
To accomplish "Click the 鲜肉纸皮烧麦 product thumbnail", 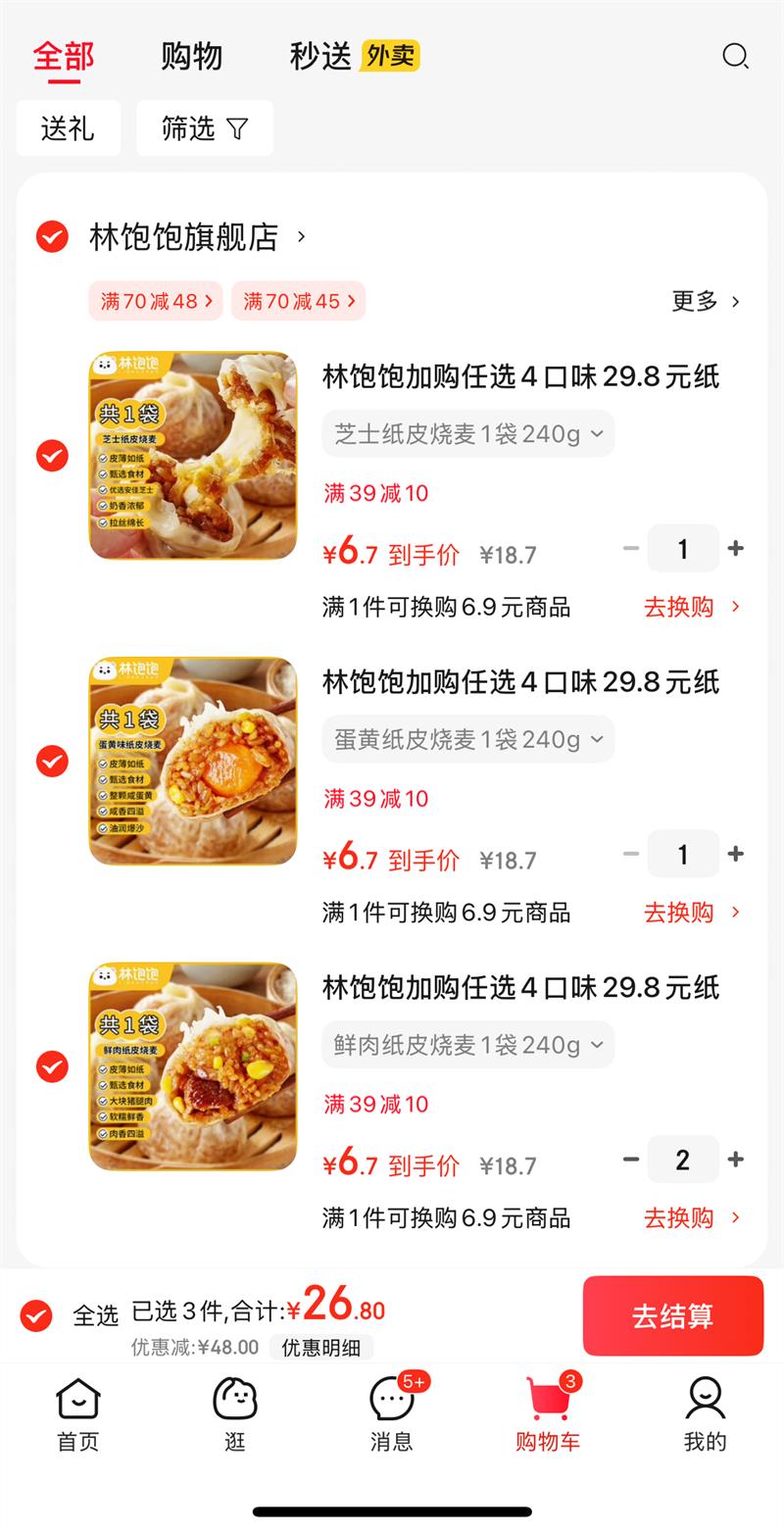I will 192,1066.
